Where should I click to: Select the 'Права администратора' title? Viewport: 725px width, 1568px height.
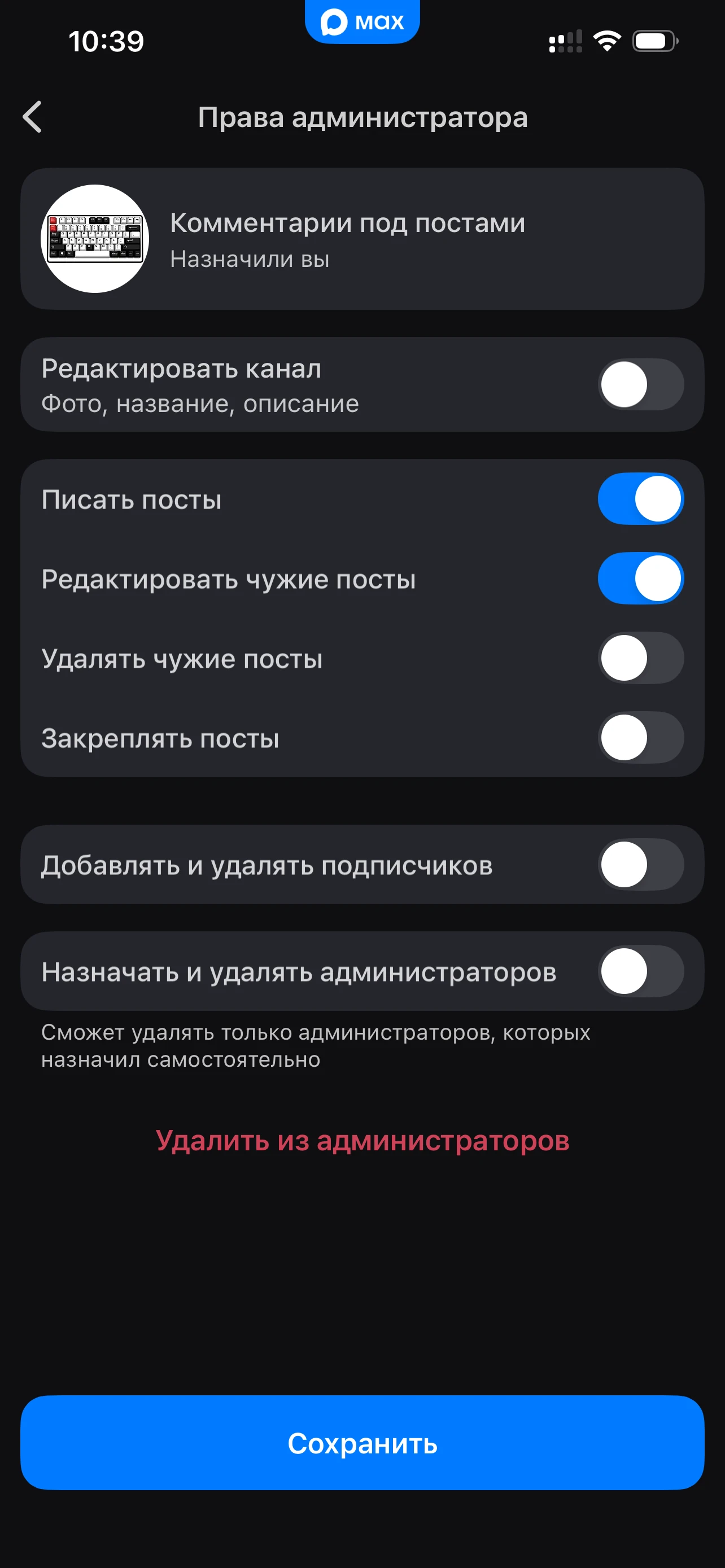point(363,117)
